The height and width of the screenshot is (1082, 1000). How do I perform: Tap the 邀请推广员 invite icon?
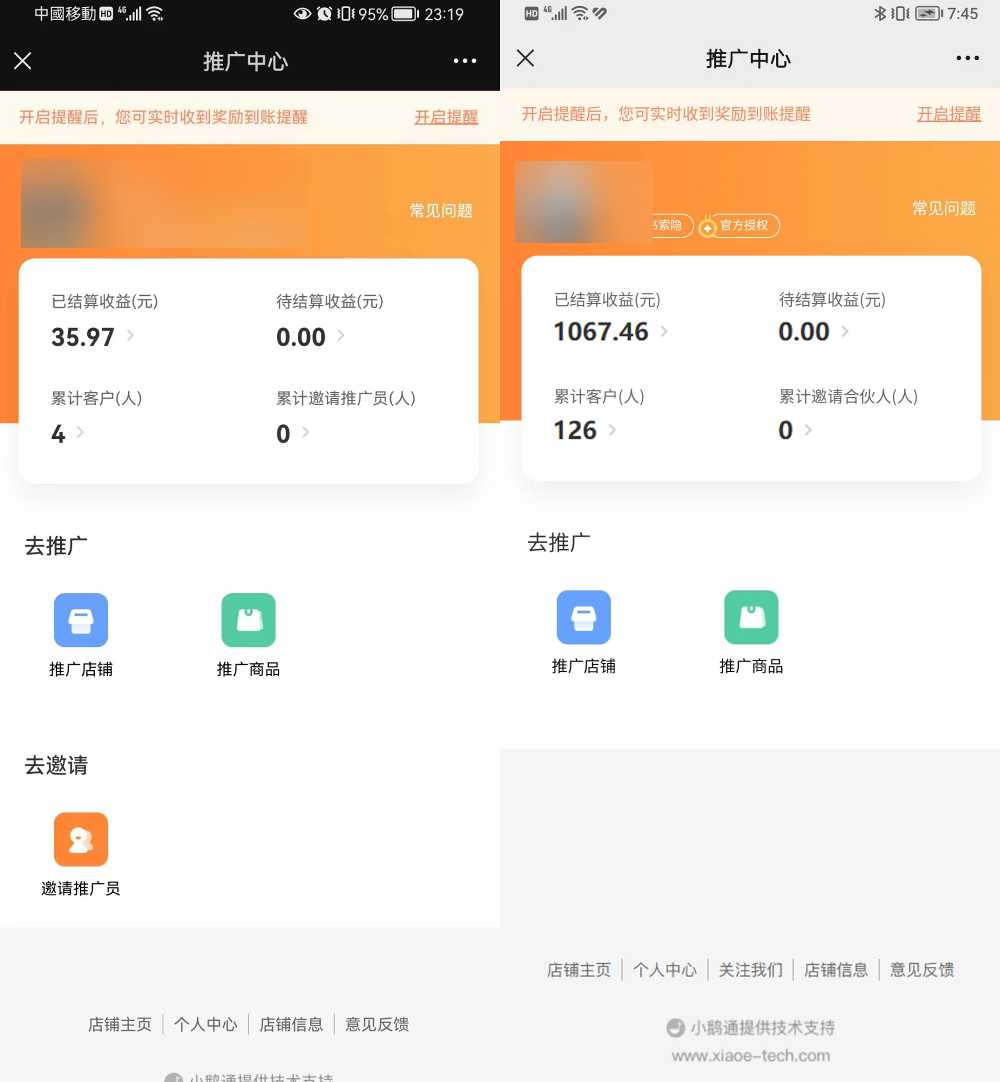81,840
